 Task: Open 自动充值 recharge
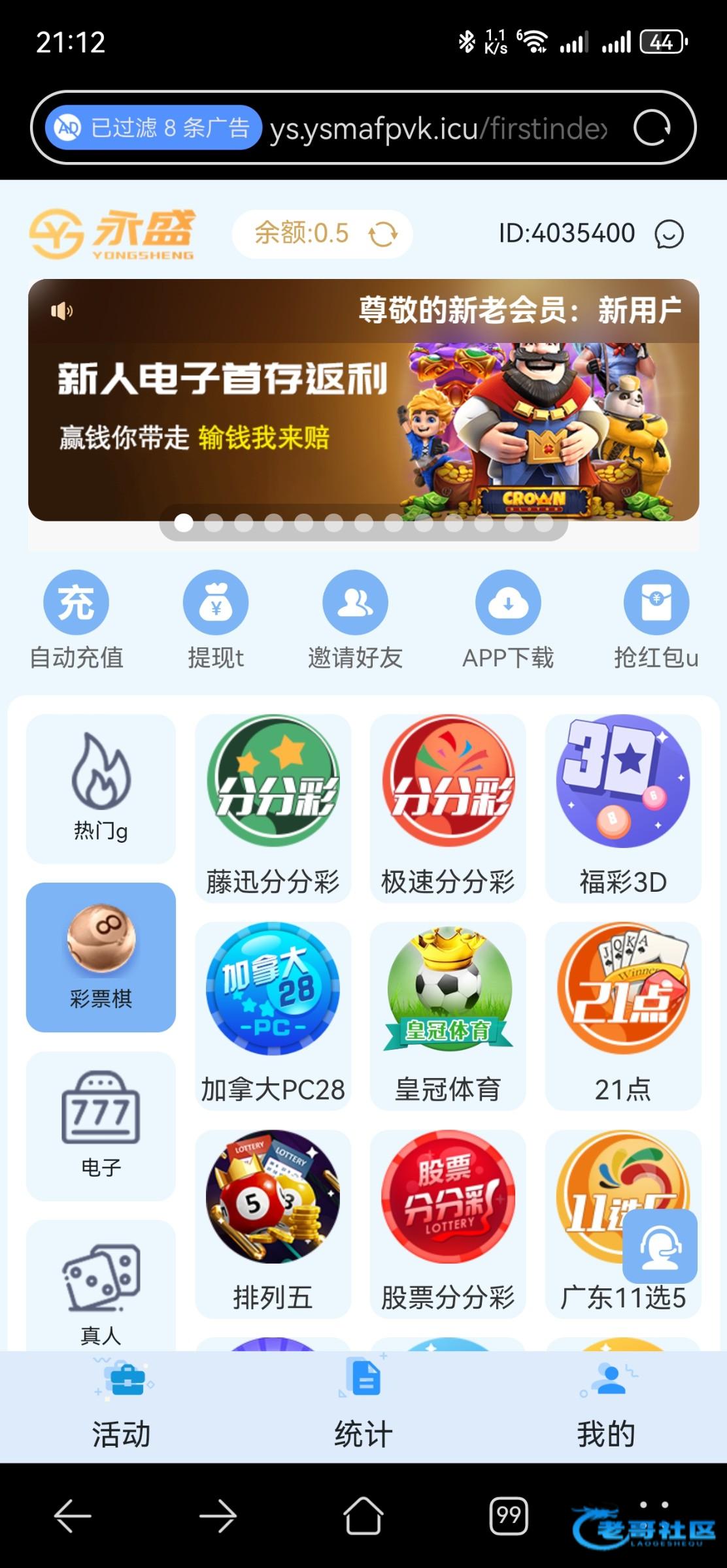click(x=76, y=619)
